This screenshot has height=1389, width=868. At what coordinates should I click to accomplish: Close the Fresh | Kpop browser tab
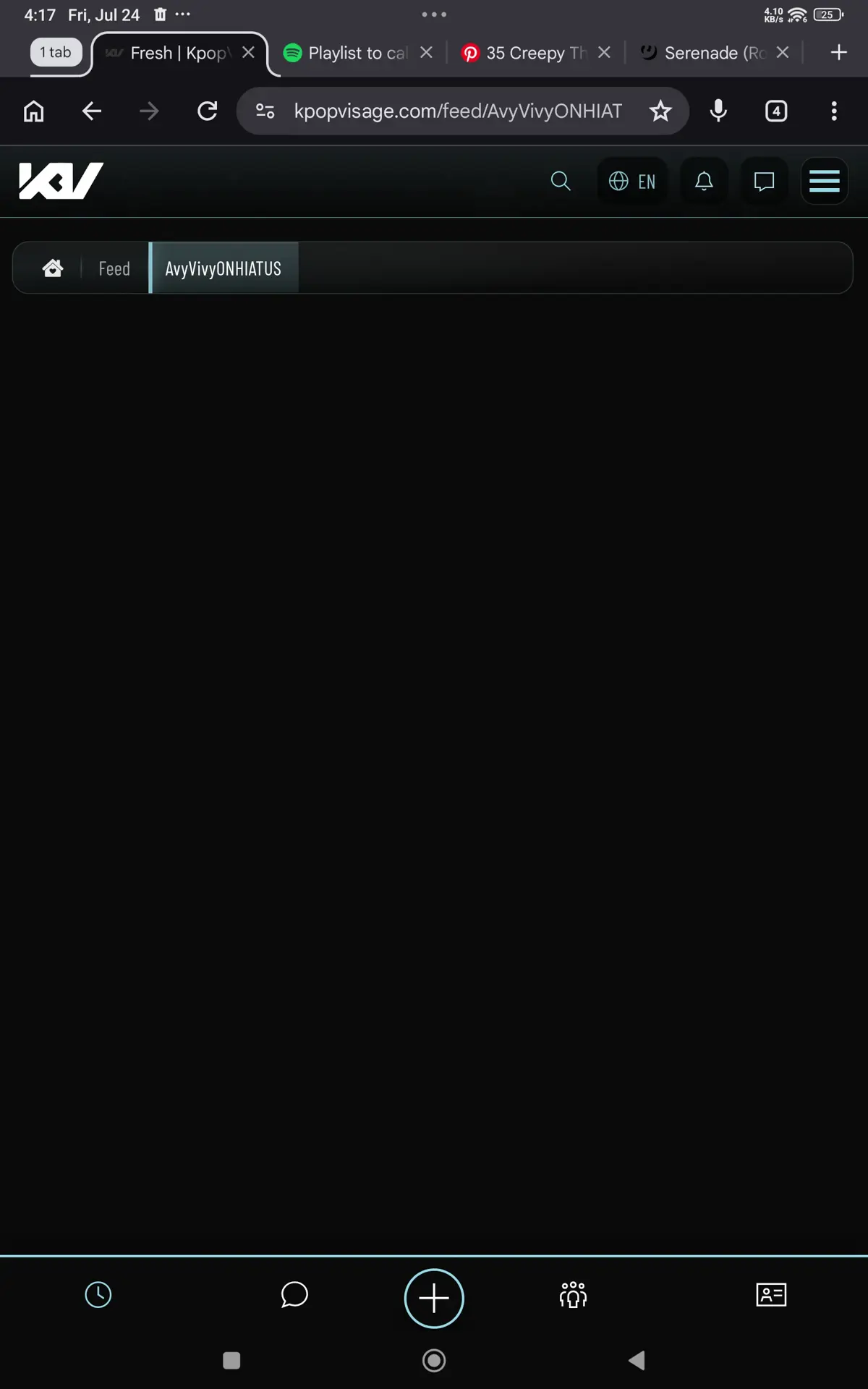click(x=248, y=53)
